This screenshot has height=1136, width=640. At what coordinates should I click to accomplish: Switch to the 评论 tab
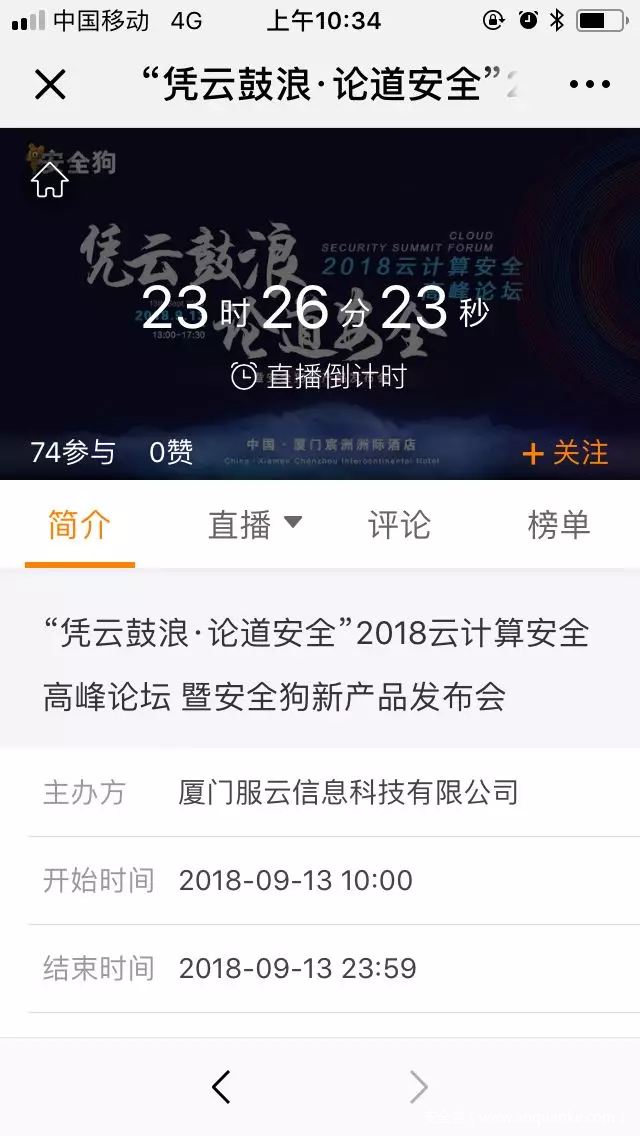click(x=399, y=525)
